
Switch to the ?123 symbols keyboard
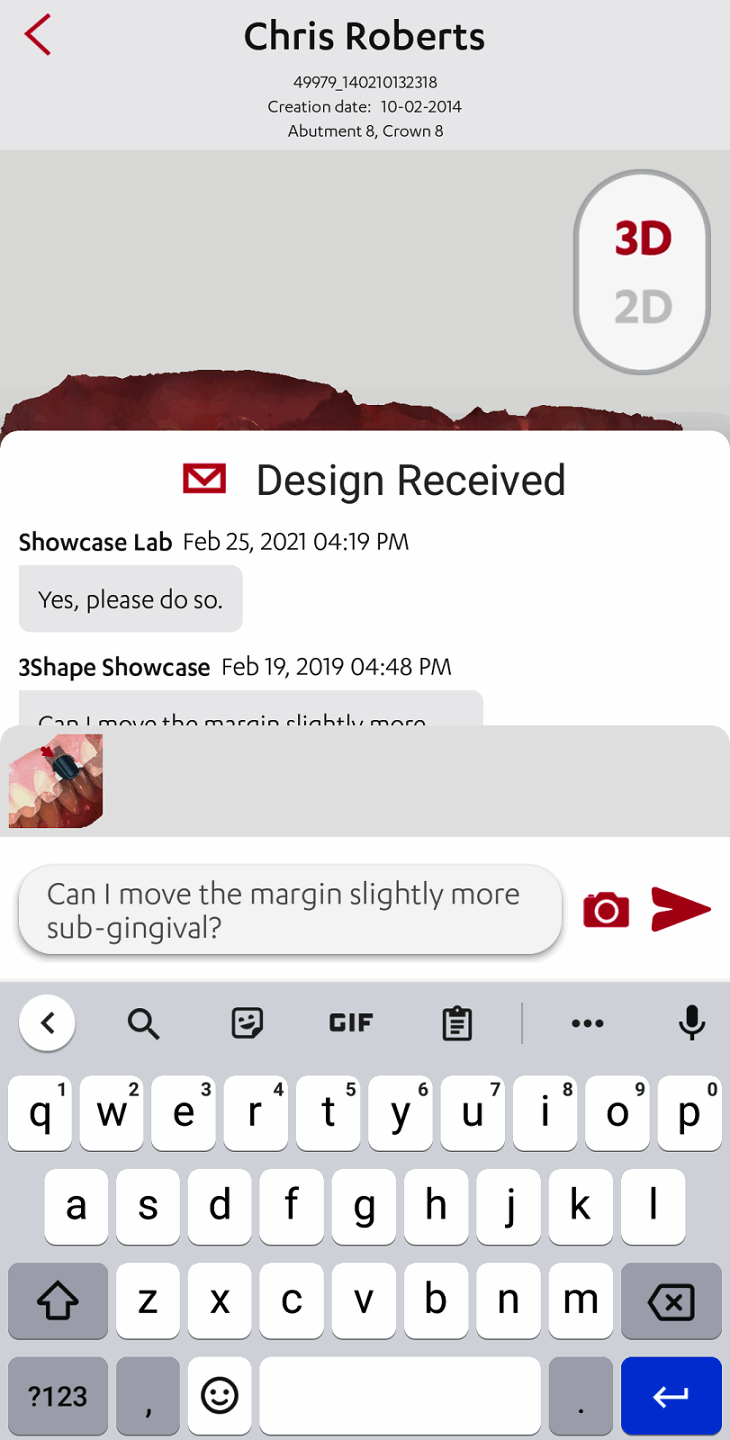[x=58, y=1397]
